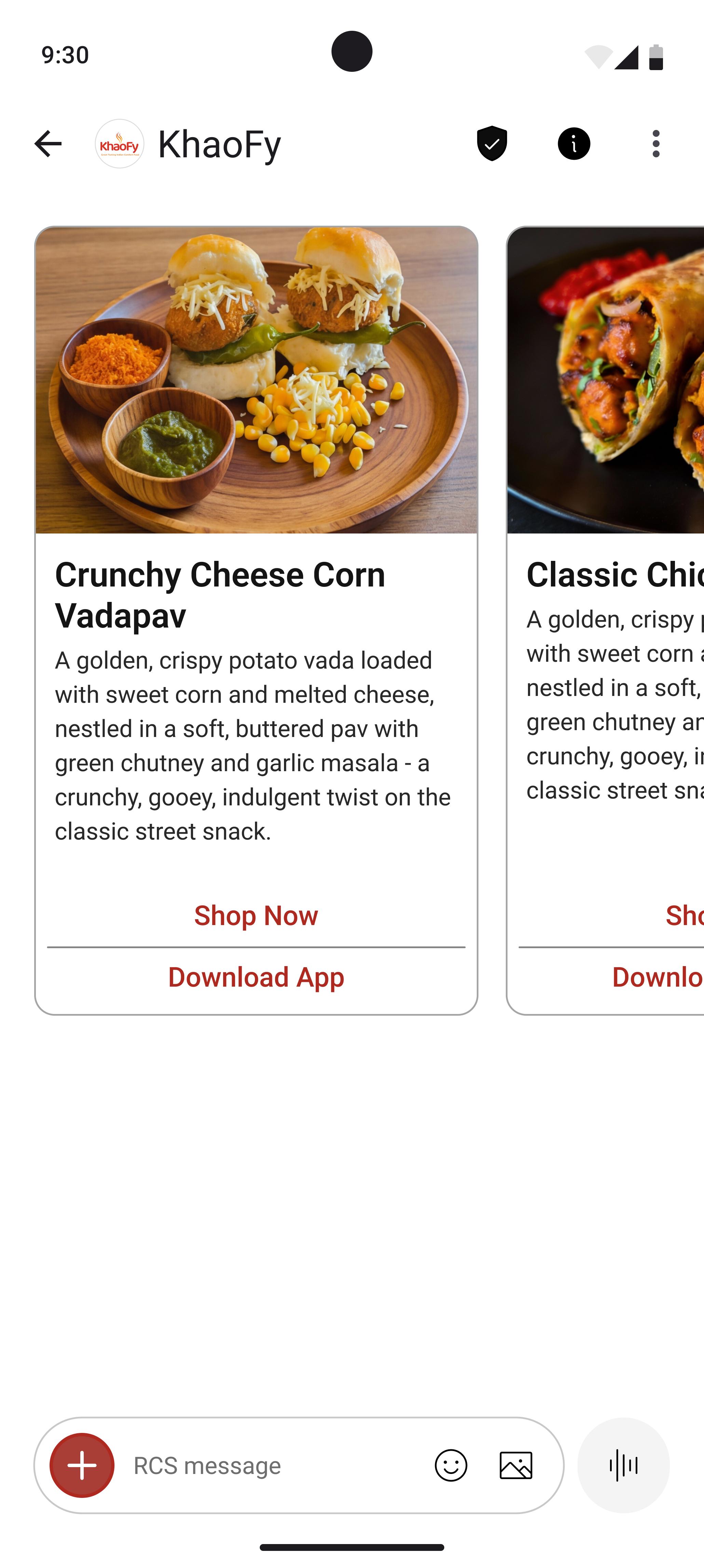
Task: Tap Download App on the Vadapav card
Action: point(256,978)
